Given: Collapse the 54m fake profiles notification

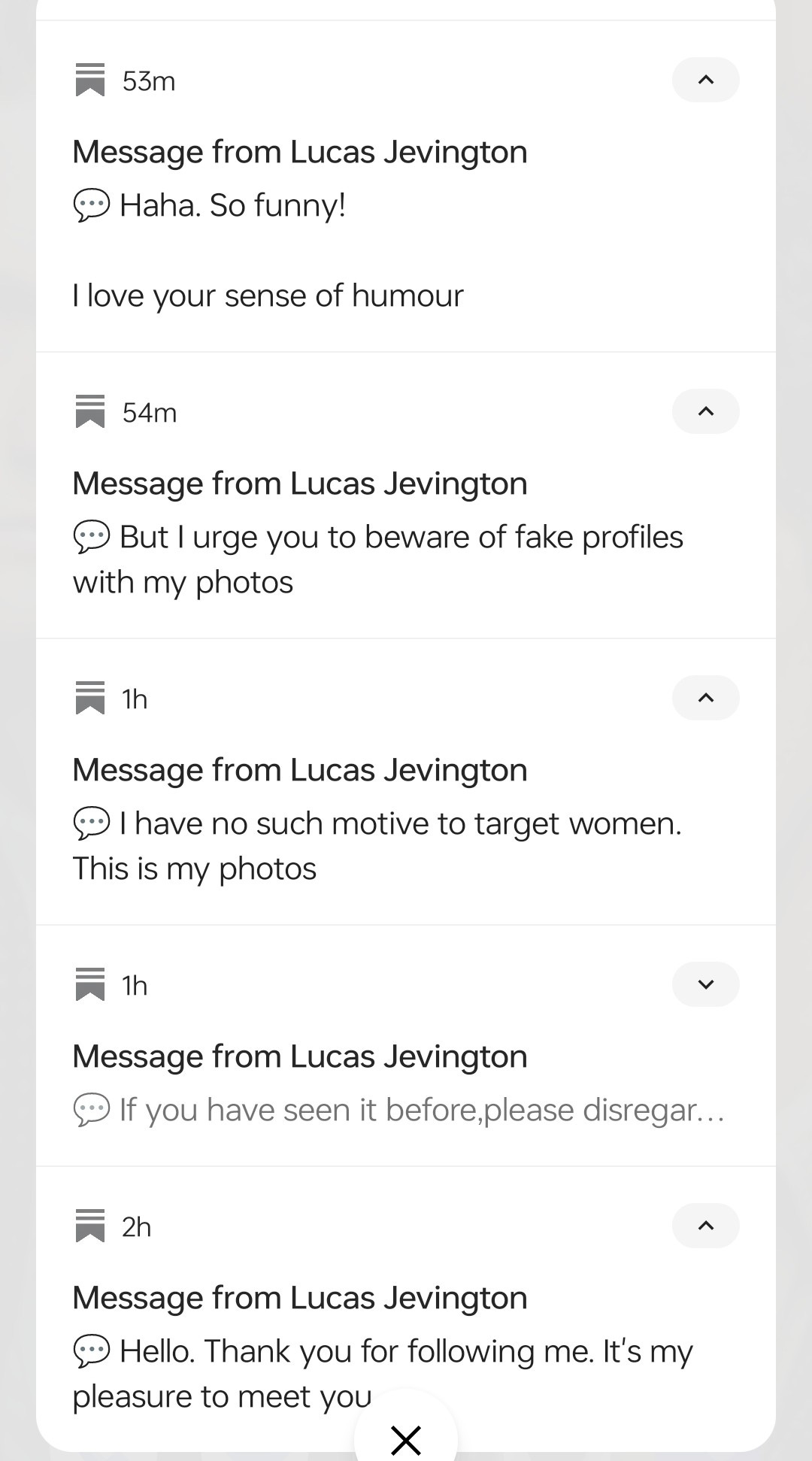Looking at the screenshot, I should tap(705, 411).
